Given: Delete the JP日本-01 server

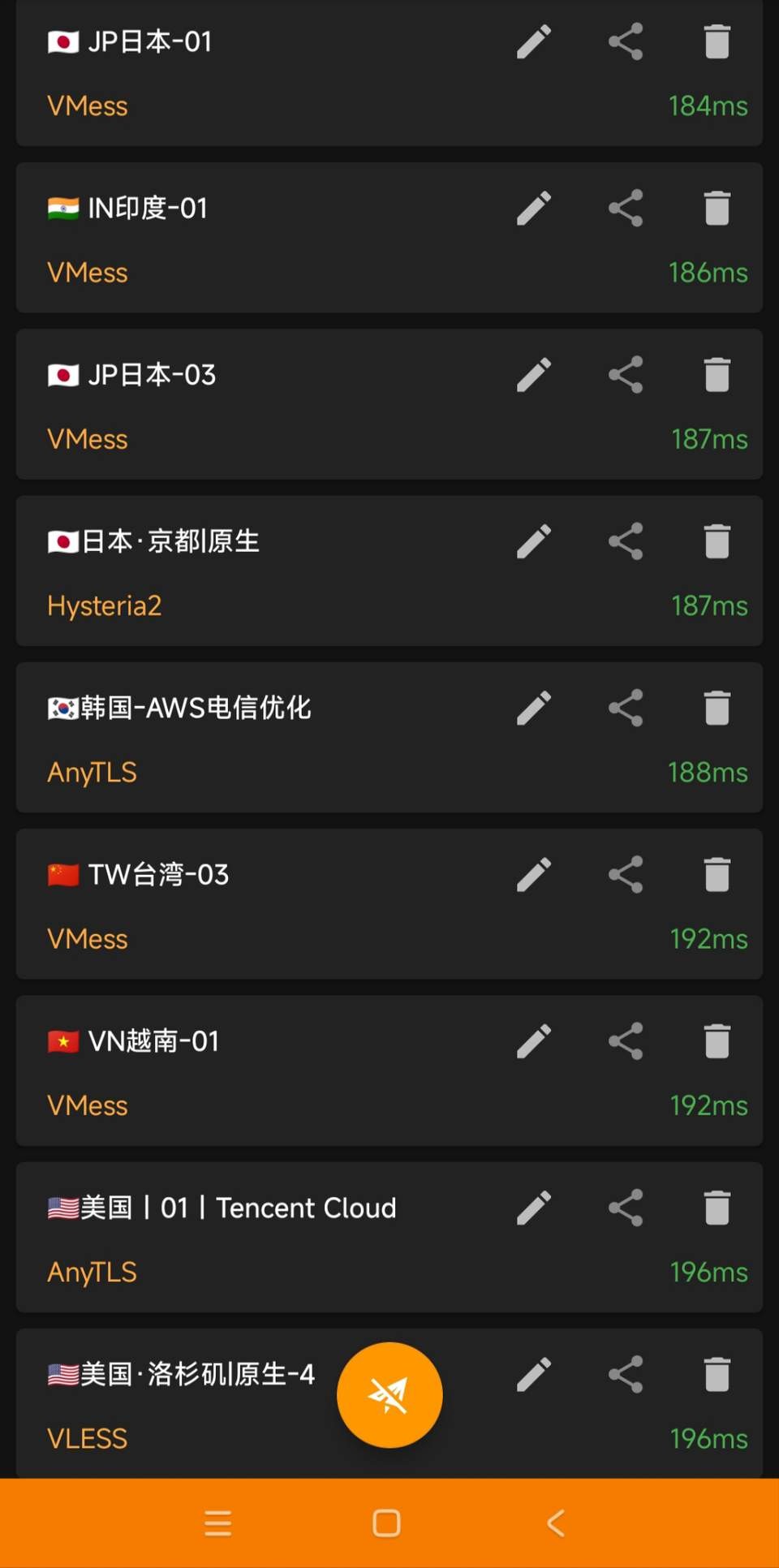Looking at the screenshot, I should [x=717, y=42].
